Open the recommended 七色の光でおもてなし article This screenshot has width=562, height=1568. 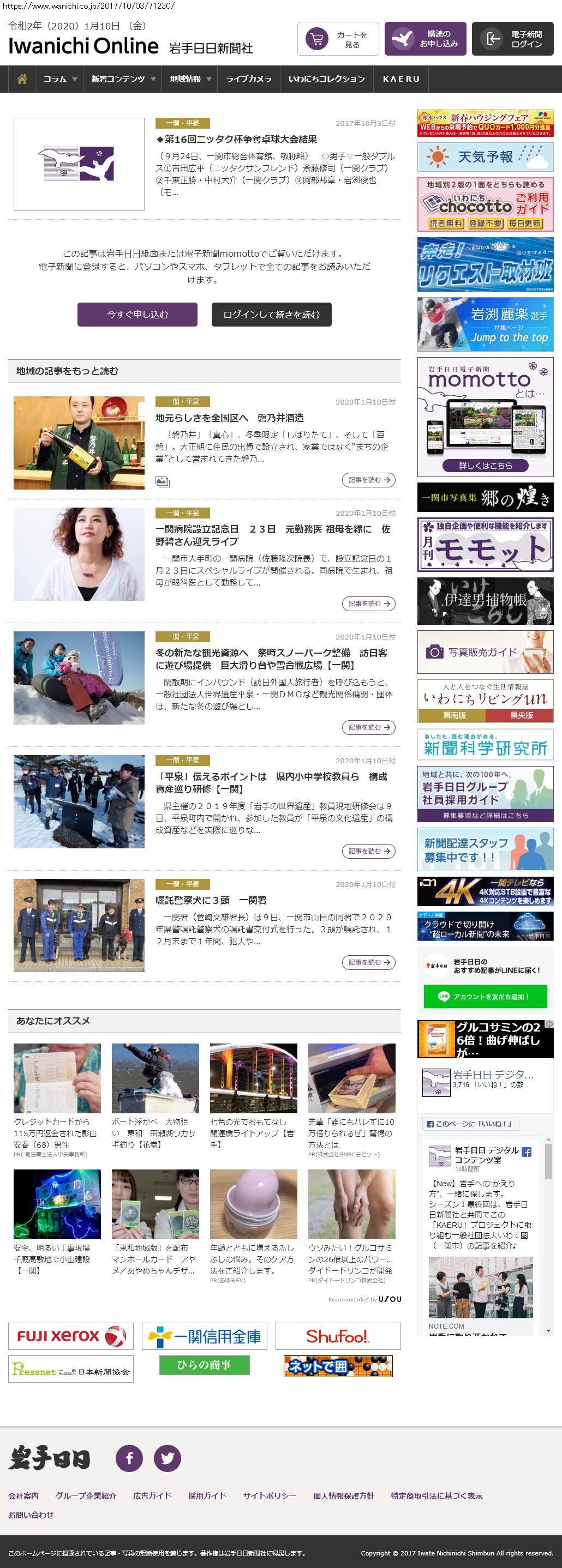pos(253,1133)
